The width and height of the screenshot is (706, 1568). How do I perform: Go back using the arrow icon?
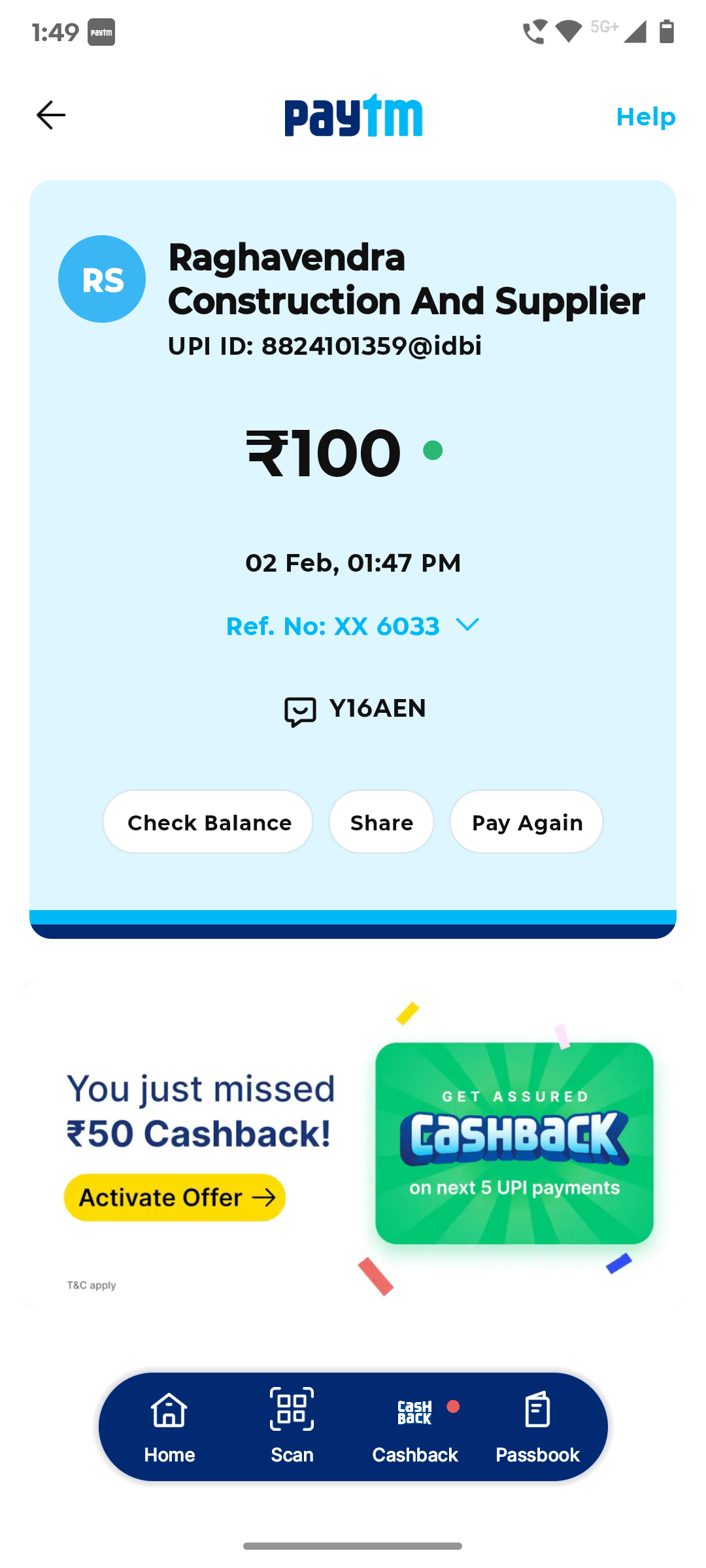[51, 116]
